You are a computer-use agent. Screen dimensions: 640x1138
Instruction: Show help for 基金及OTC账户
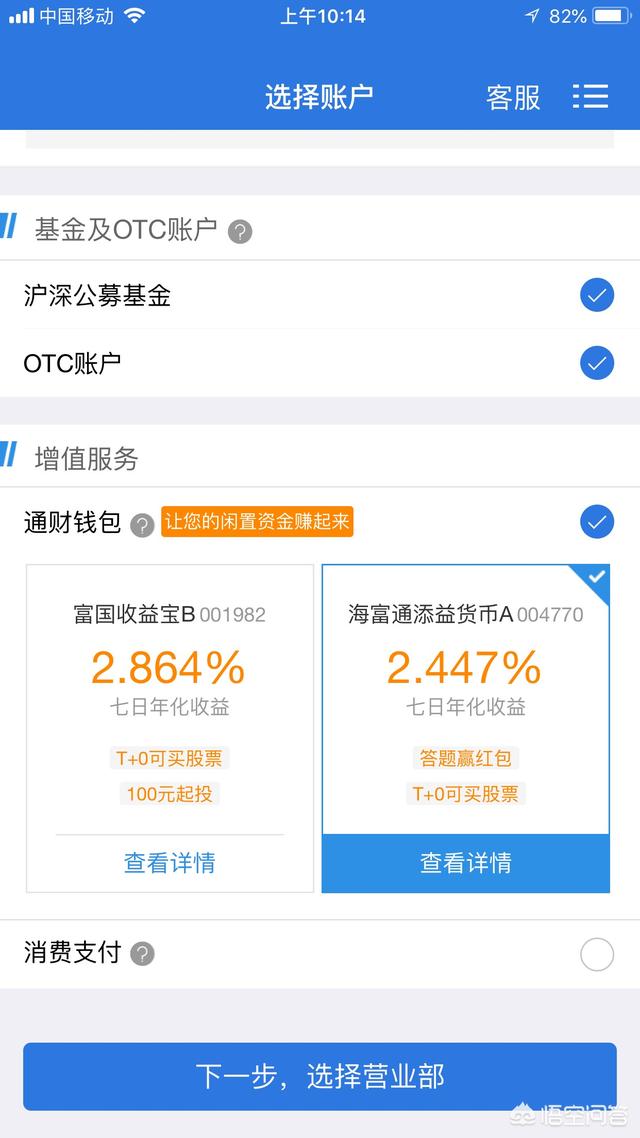pyautogui.click(x=240, y=232)
